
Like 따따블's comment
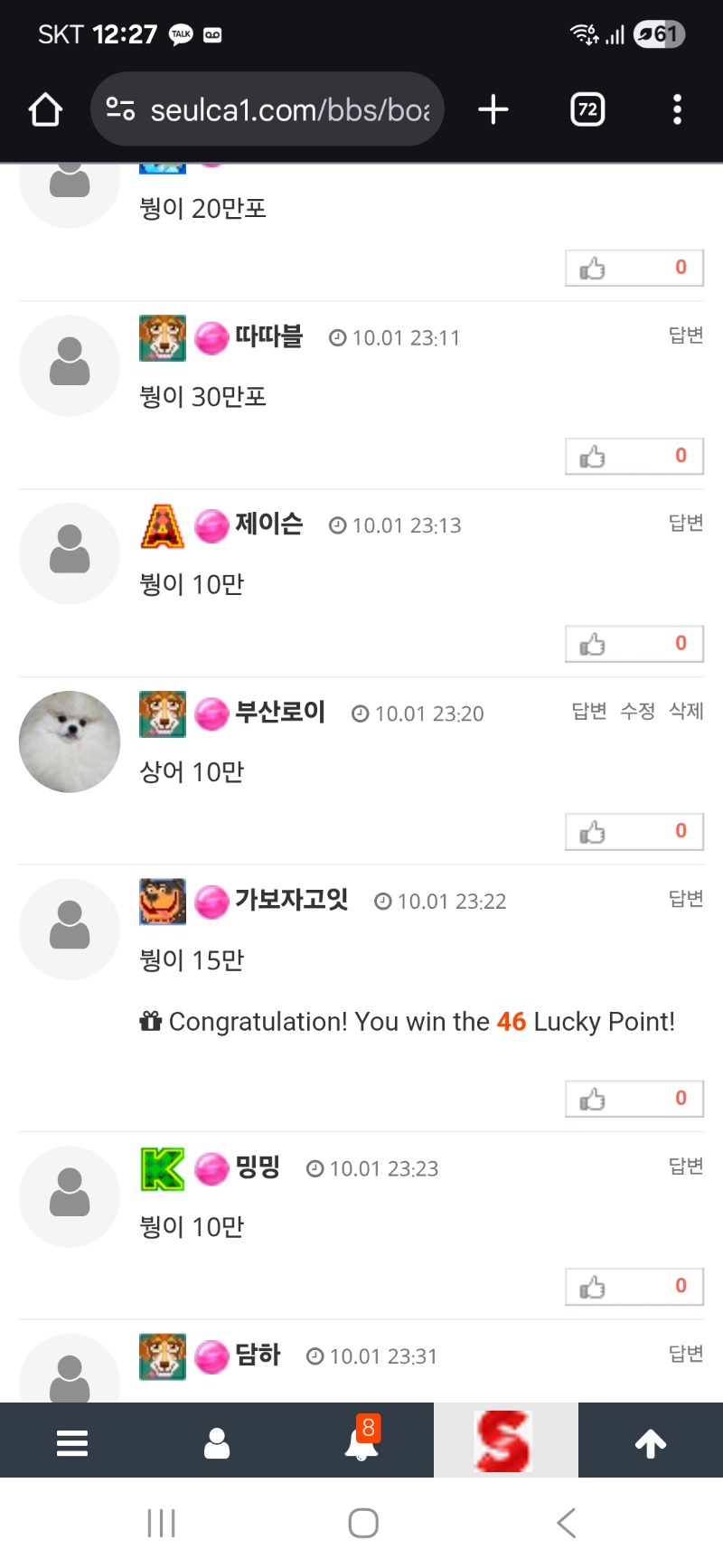pyautogui.click(x=634, y=457)
